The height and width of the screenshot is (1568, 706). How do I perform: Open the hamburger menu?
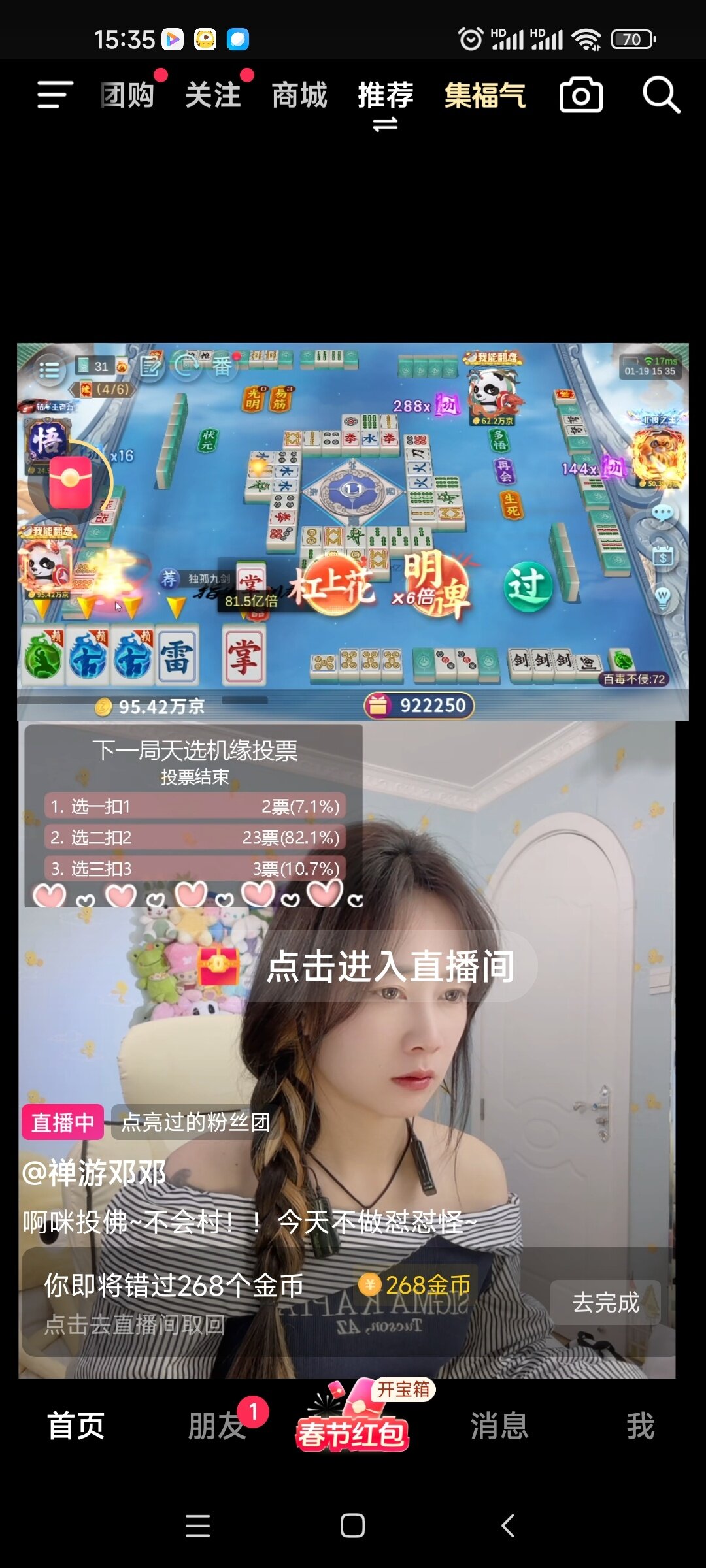[x=55, y=95]
